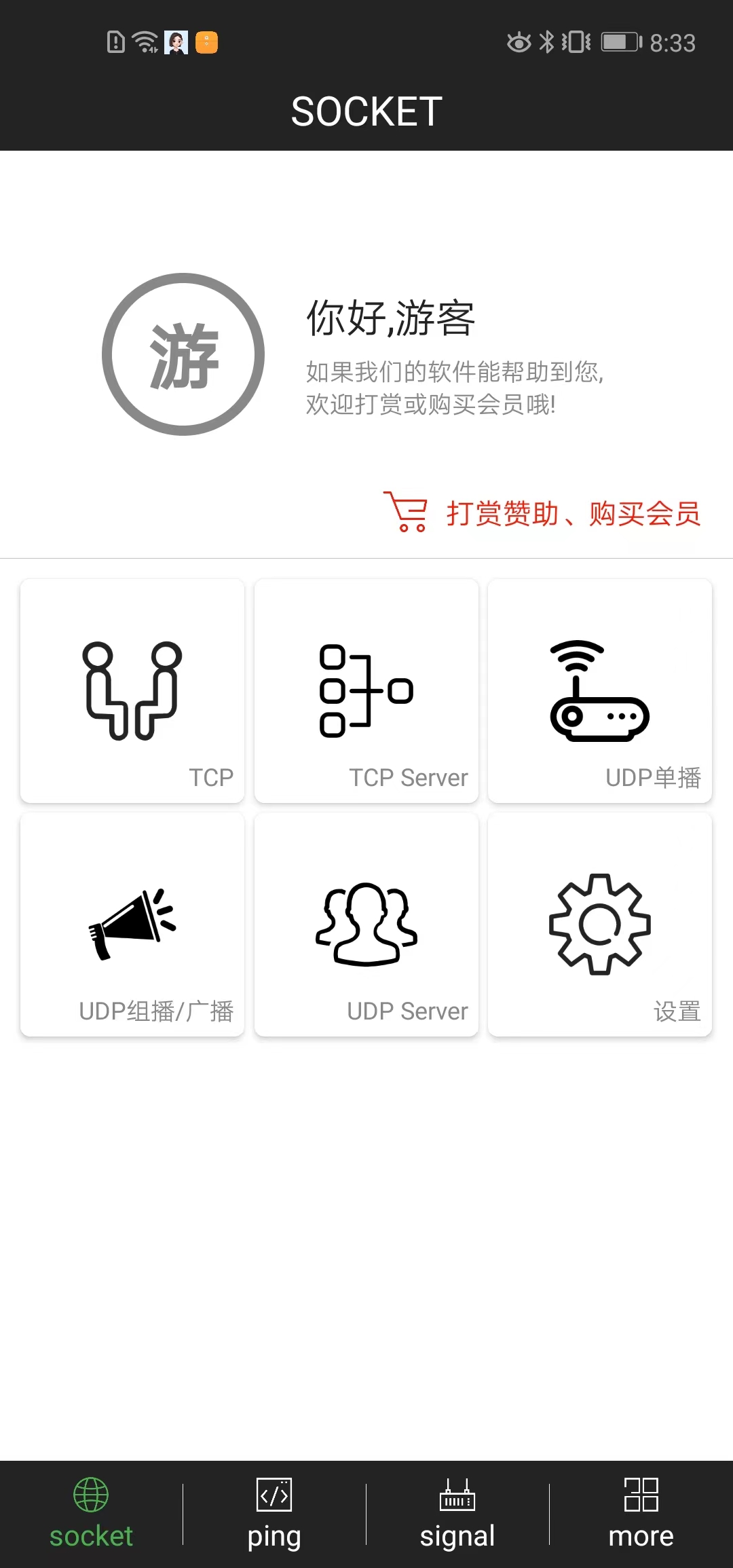This screenshot has width=733, height=1568.
Task: Switch to the signal tab
Action: point(457,1514)
